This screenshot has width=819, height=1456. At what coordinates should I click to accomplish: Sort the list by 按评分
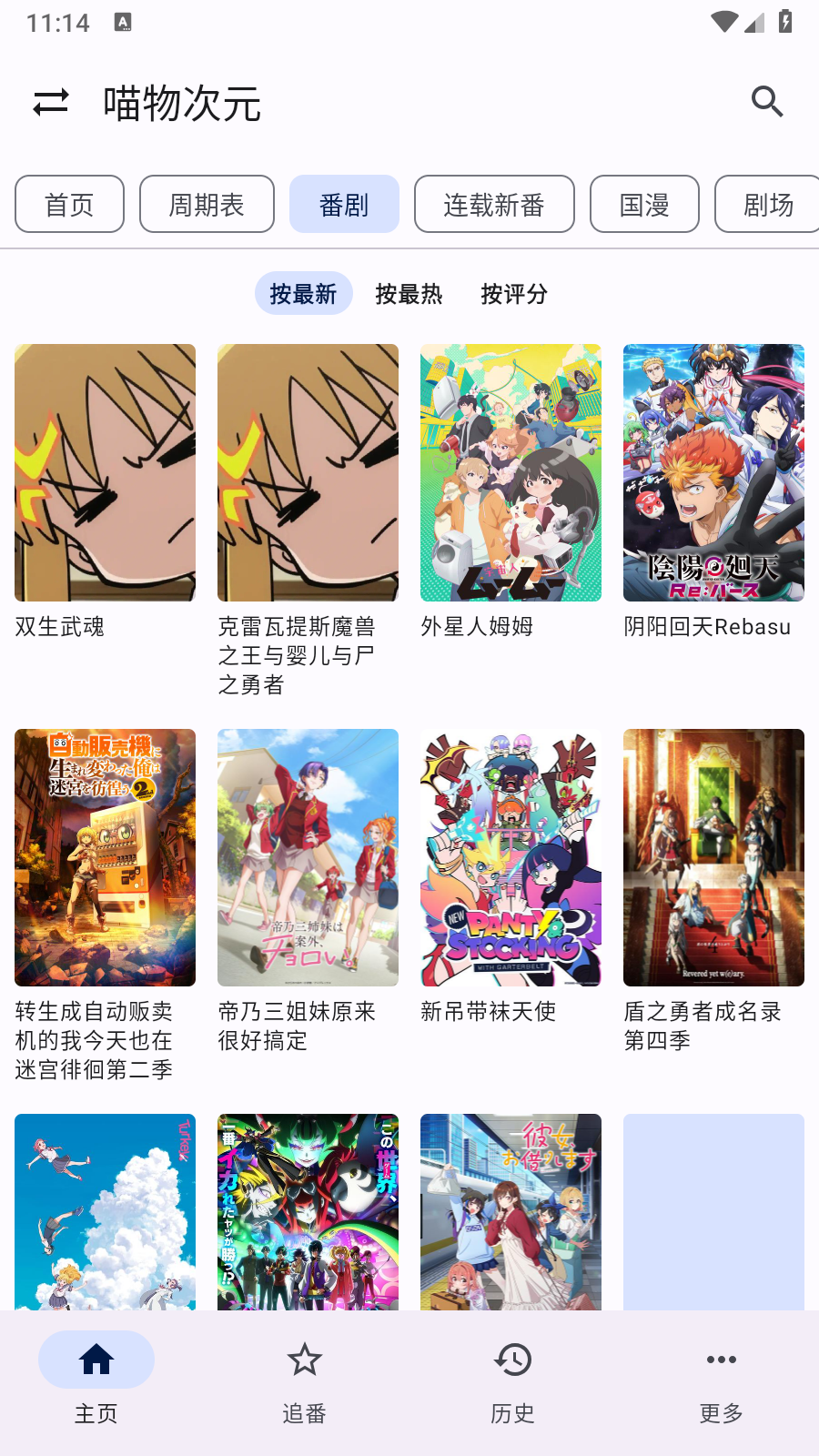[x=514, y=293]
